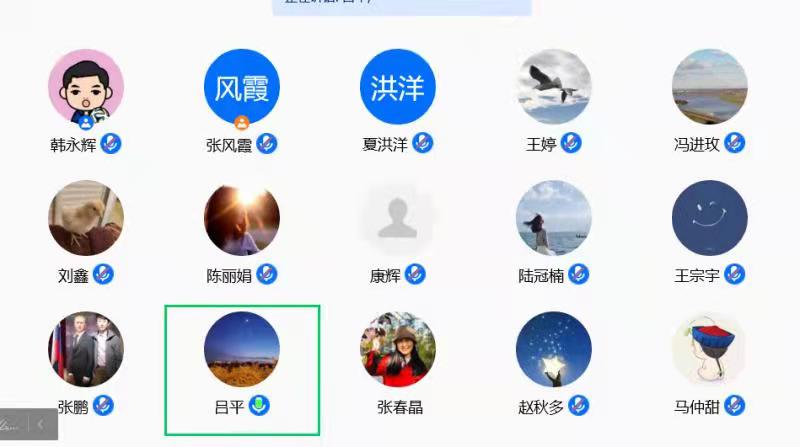Tap the speaking participant 吕平
The height and width of the screenshot is (447, 800).
(242, 350)
